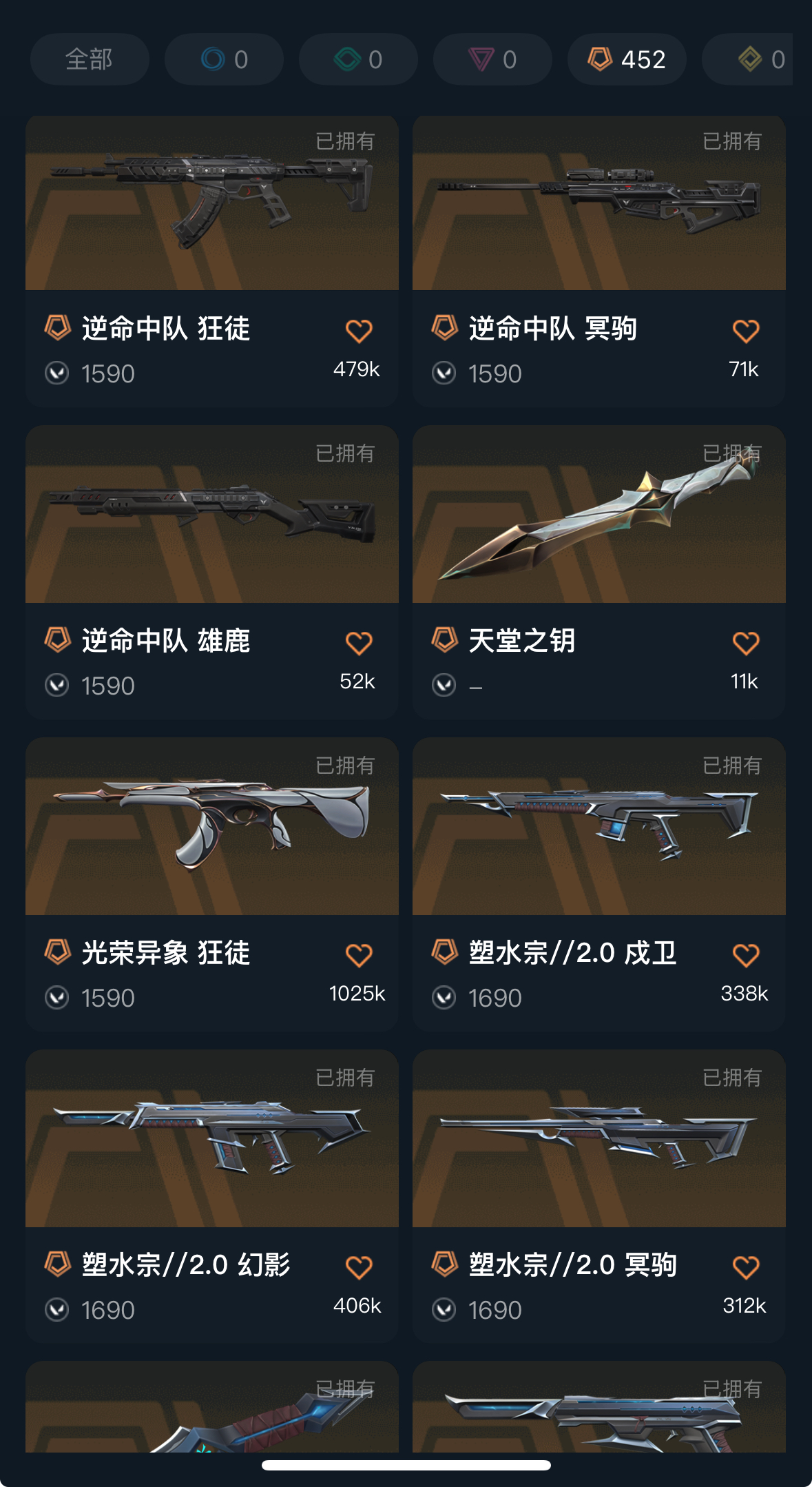The image size is (812, 1487).
Task: View the 天堂之钥 knife skin
Action: tap(599, 573)
